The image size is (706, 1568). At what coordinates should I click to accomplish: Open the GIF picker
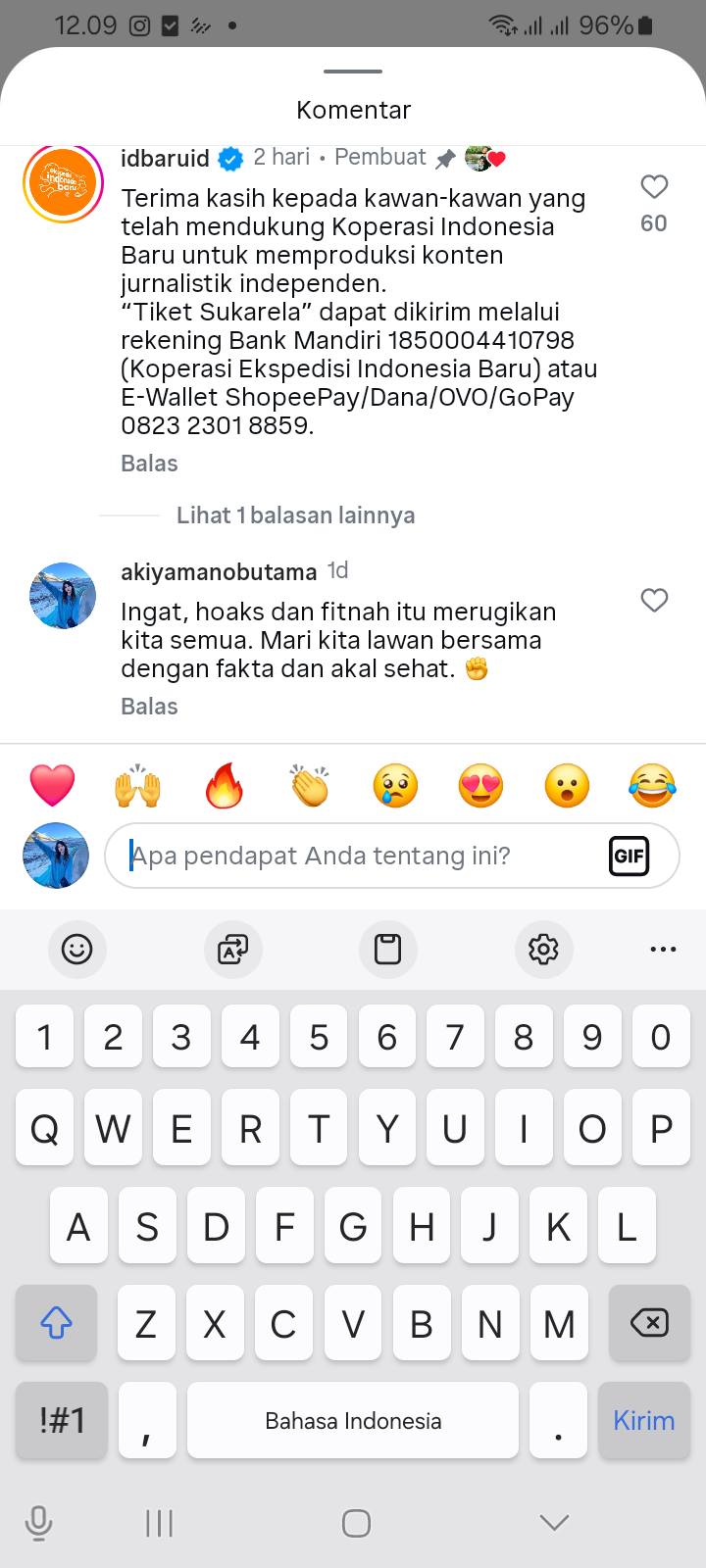click(629, 856)
